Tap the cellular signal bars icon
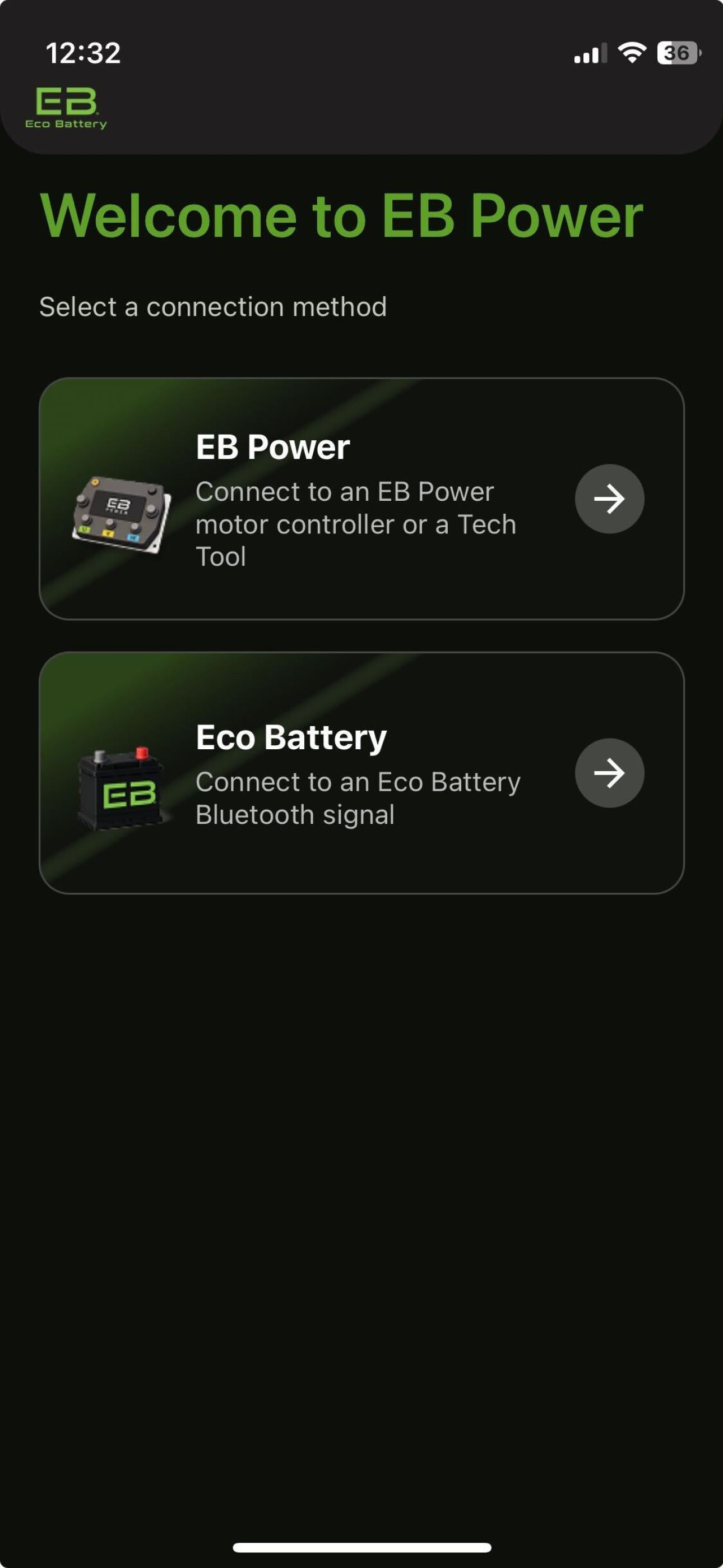Viewport: 723px width, 1568px height. pyautogui.click(x=588, y=55)
